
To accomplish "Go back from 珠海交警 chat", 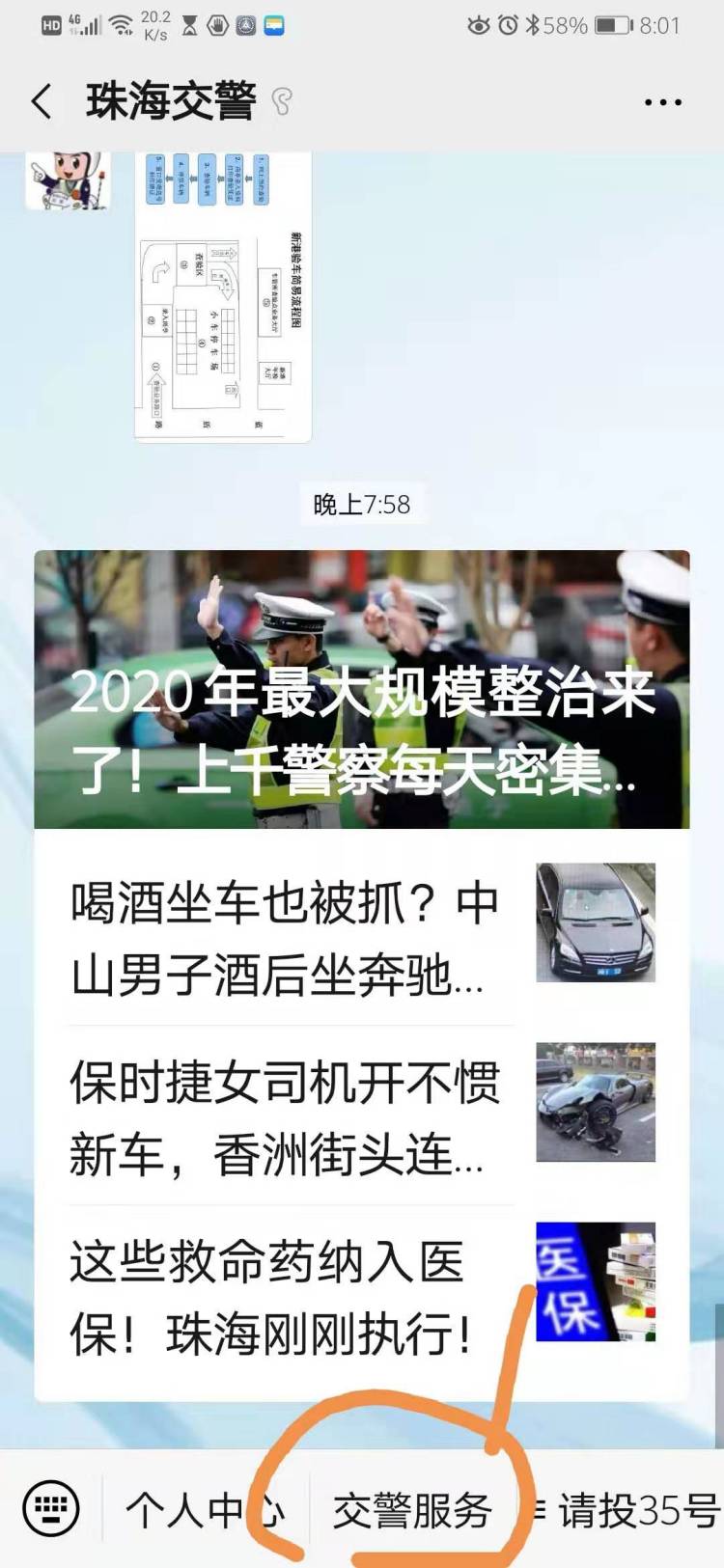I will (42, 101).
